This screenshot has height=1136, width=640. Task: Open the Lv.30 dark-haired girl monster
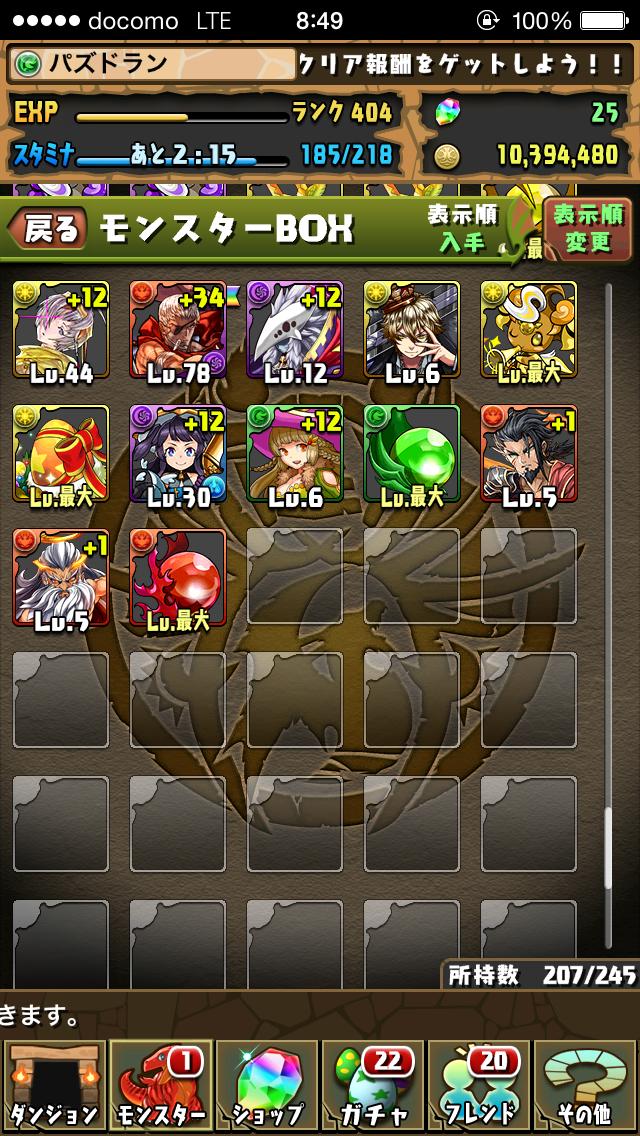tap(178, 453)
